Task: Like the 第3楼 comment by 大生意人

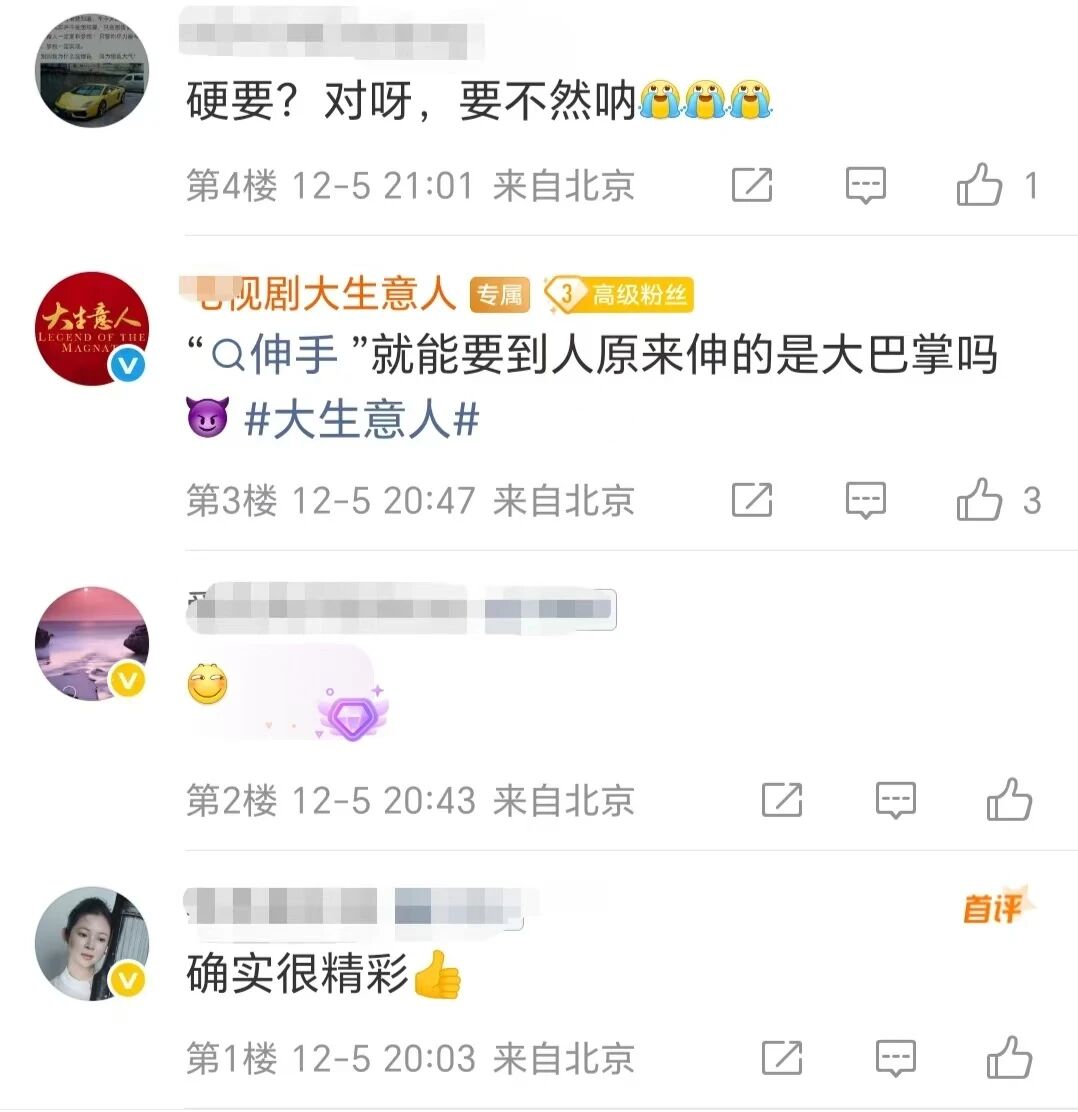Action: pos(979,500)
